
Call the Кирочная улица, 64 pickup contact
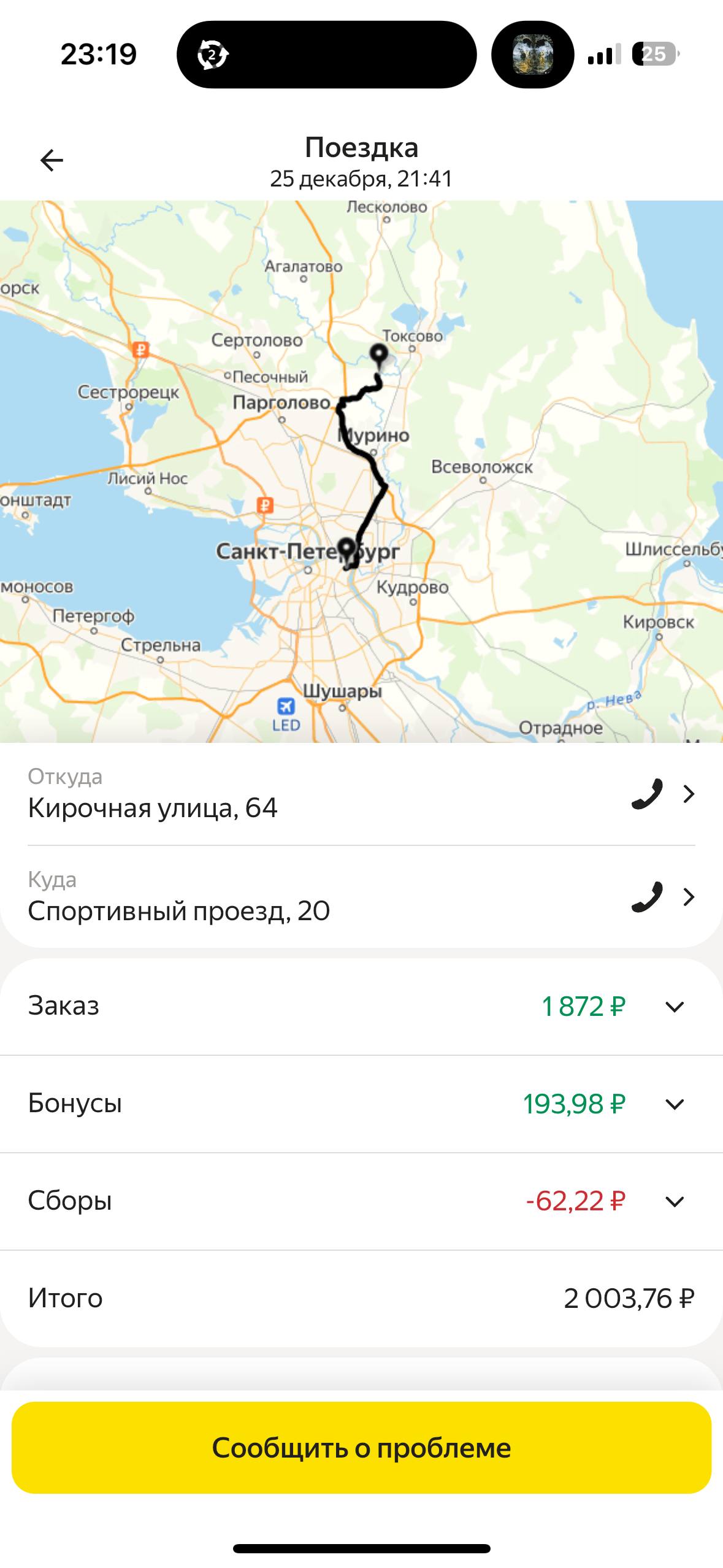click(x=647, y=794)
